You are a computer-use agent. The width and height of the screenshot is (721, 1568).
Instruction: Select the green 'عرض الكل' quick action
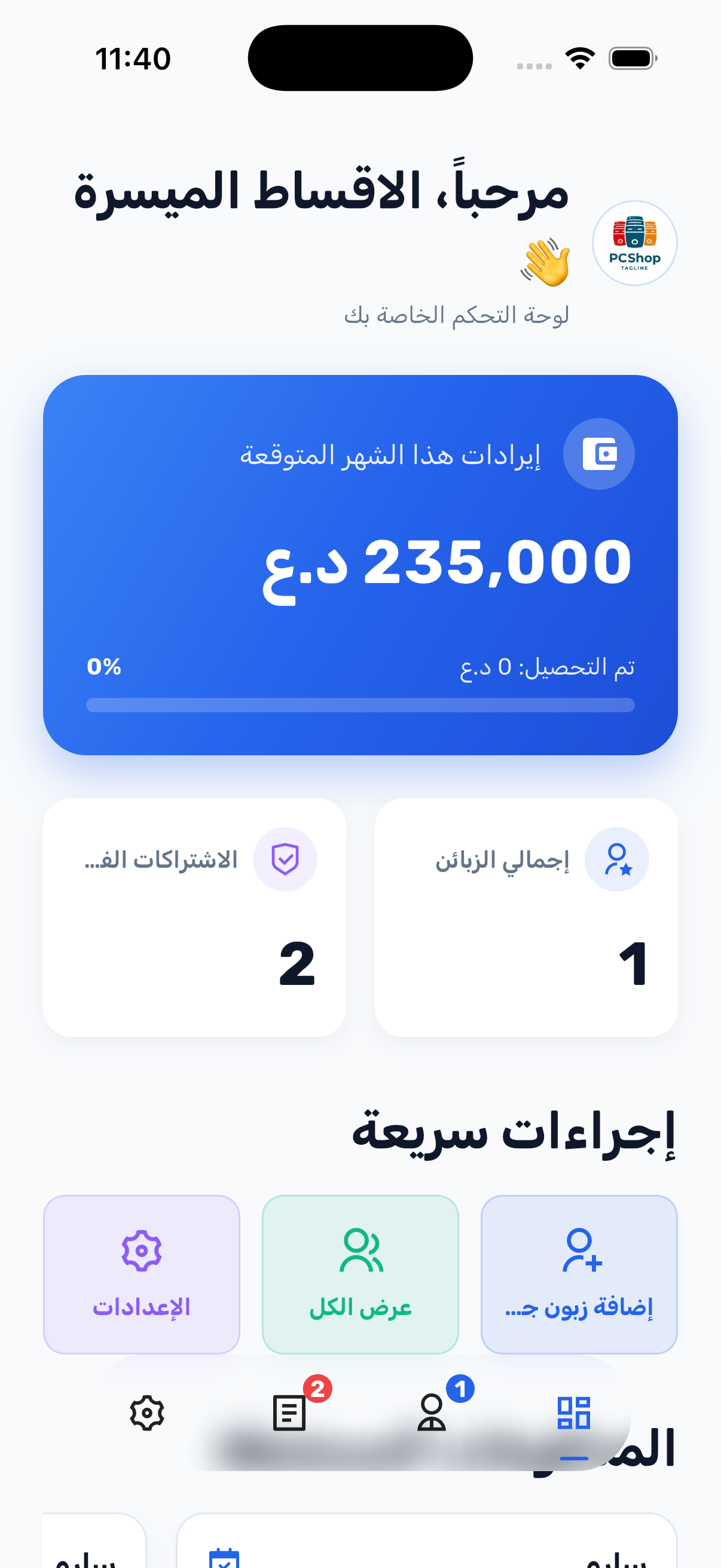pyautogui.click(x=360, y=1274)
